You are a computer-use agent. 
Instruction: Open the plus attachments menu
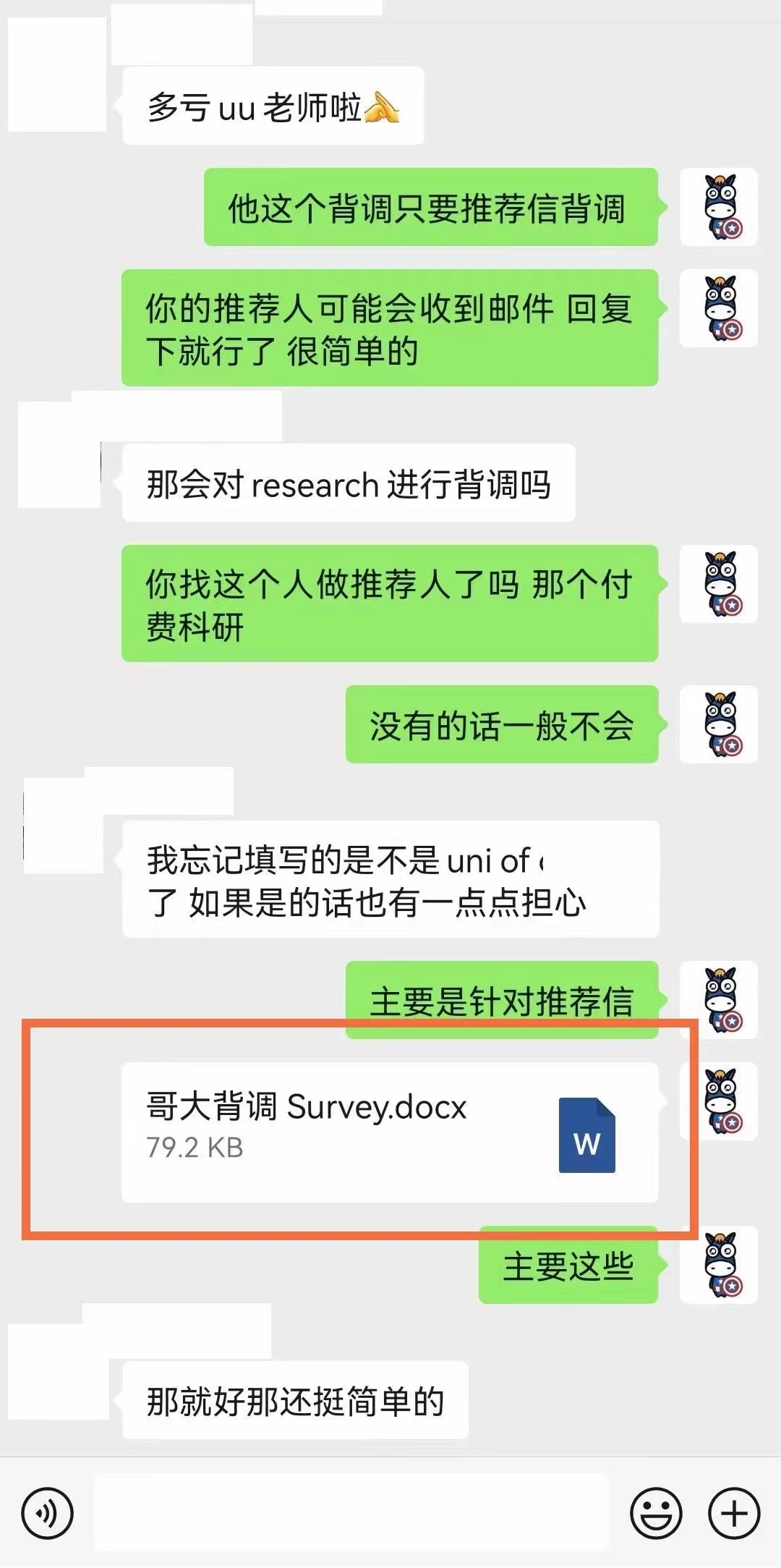[x=734, y=1513]
